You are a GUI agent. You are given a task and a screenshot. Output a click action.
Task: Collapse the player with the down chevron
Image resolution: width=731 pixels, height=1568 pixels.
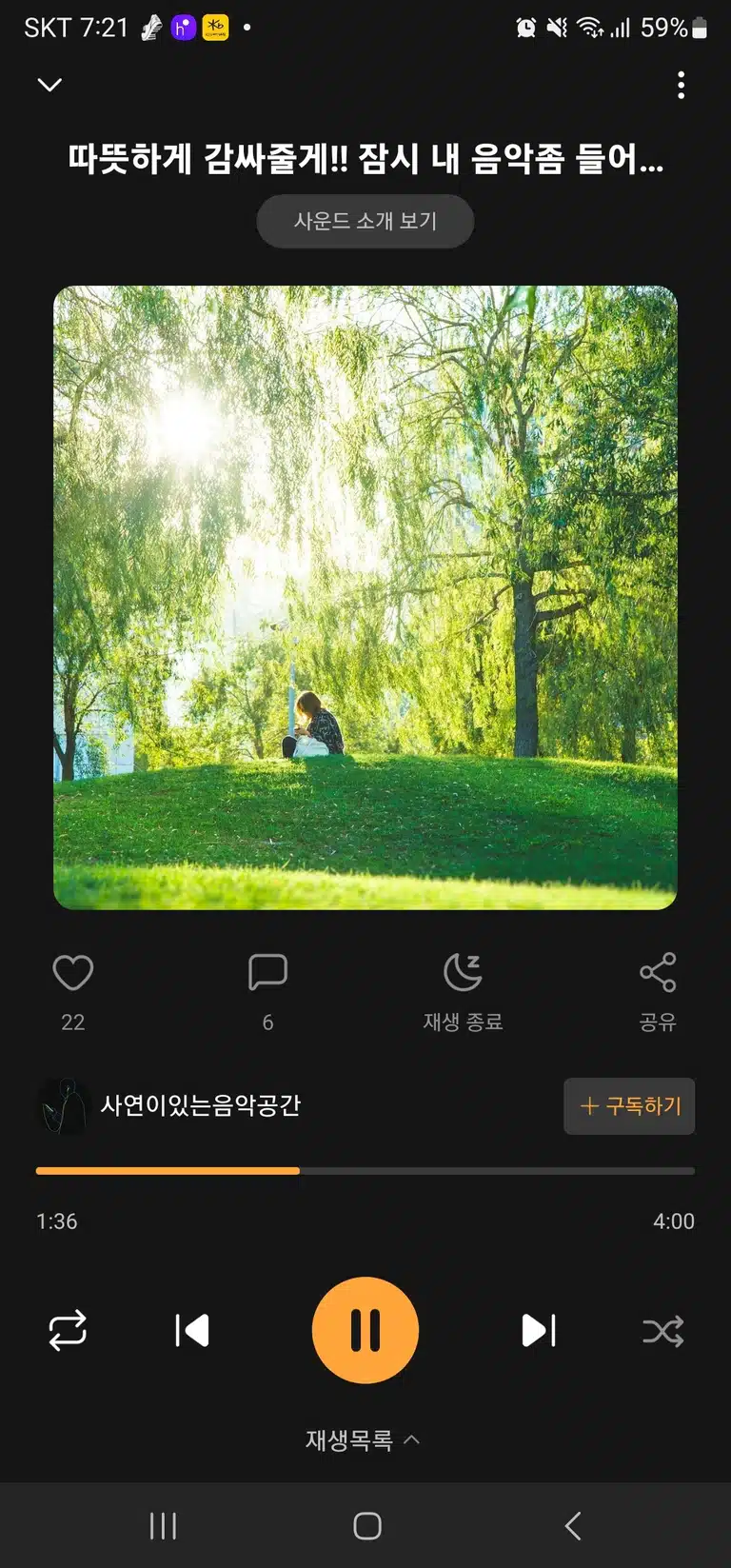49,85
